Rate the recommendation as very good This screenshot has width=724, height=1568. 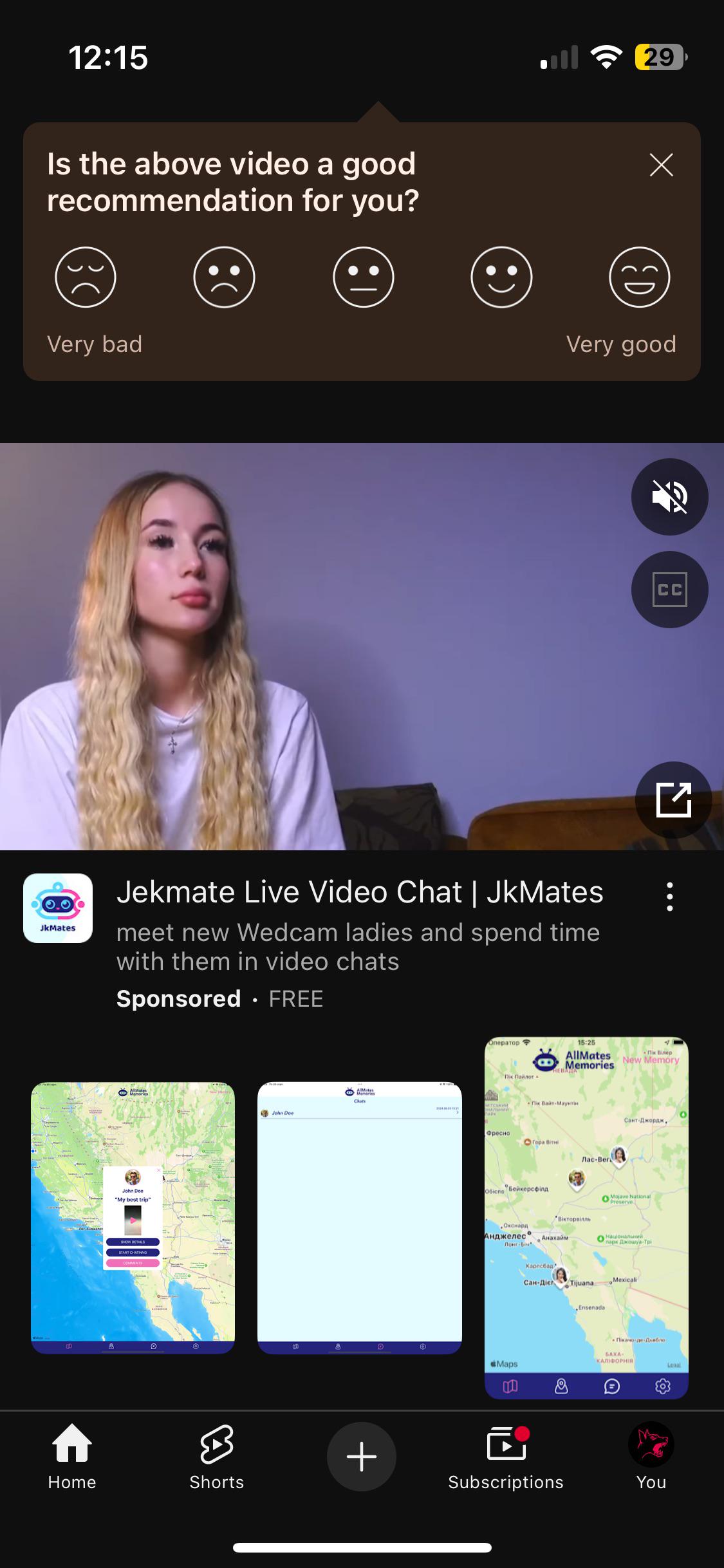coord(639,277)
